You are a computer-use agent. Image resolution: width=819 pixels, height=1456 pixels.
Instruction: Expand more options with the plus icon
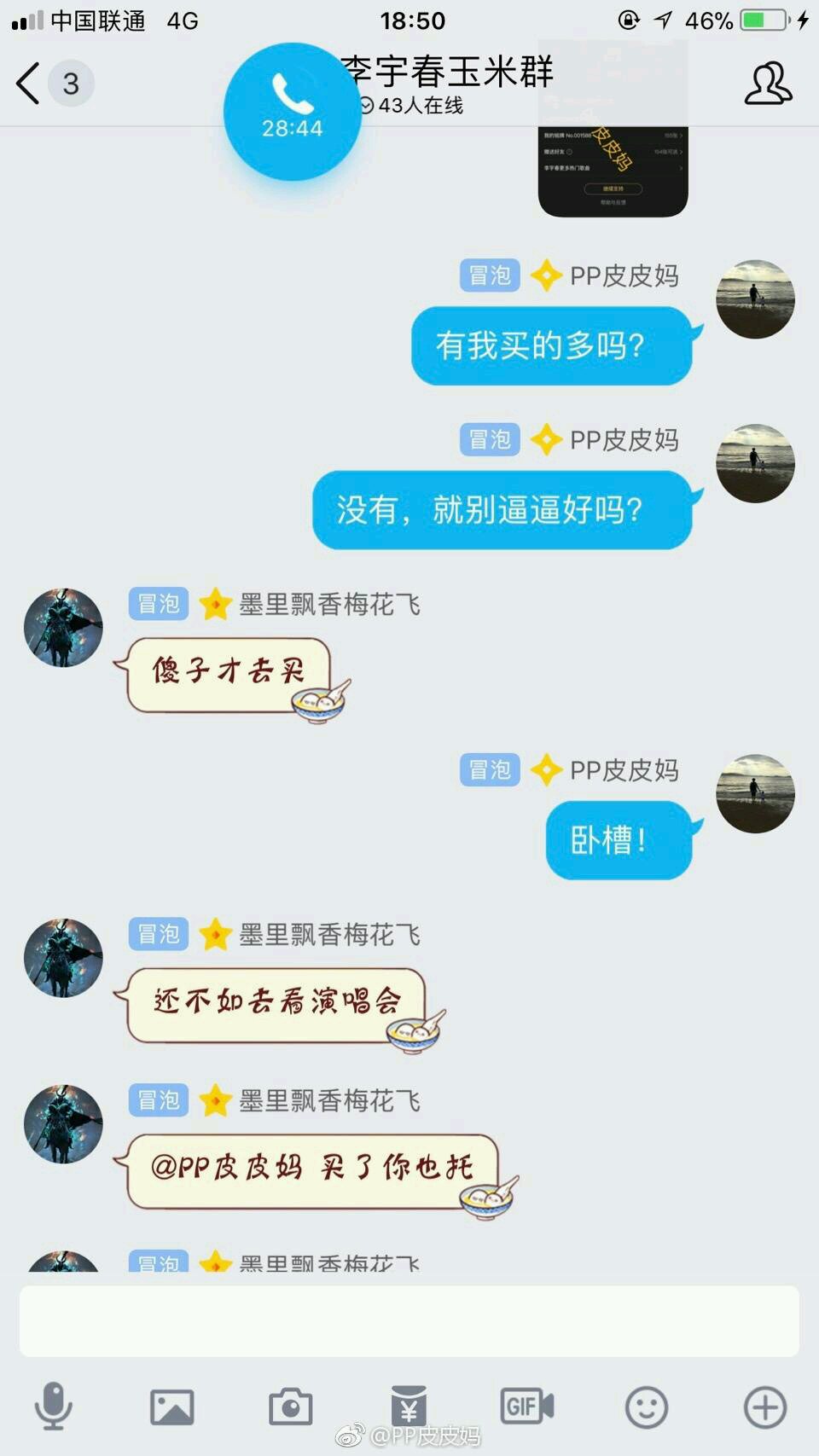coord(764,1407)
